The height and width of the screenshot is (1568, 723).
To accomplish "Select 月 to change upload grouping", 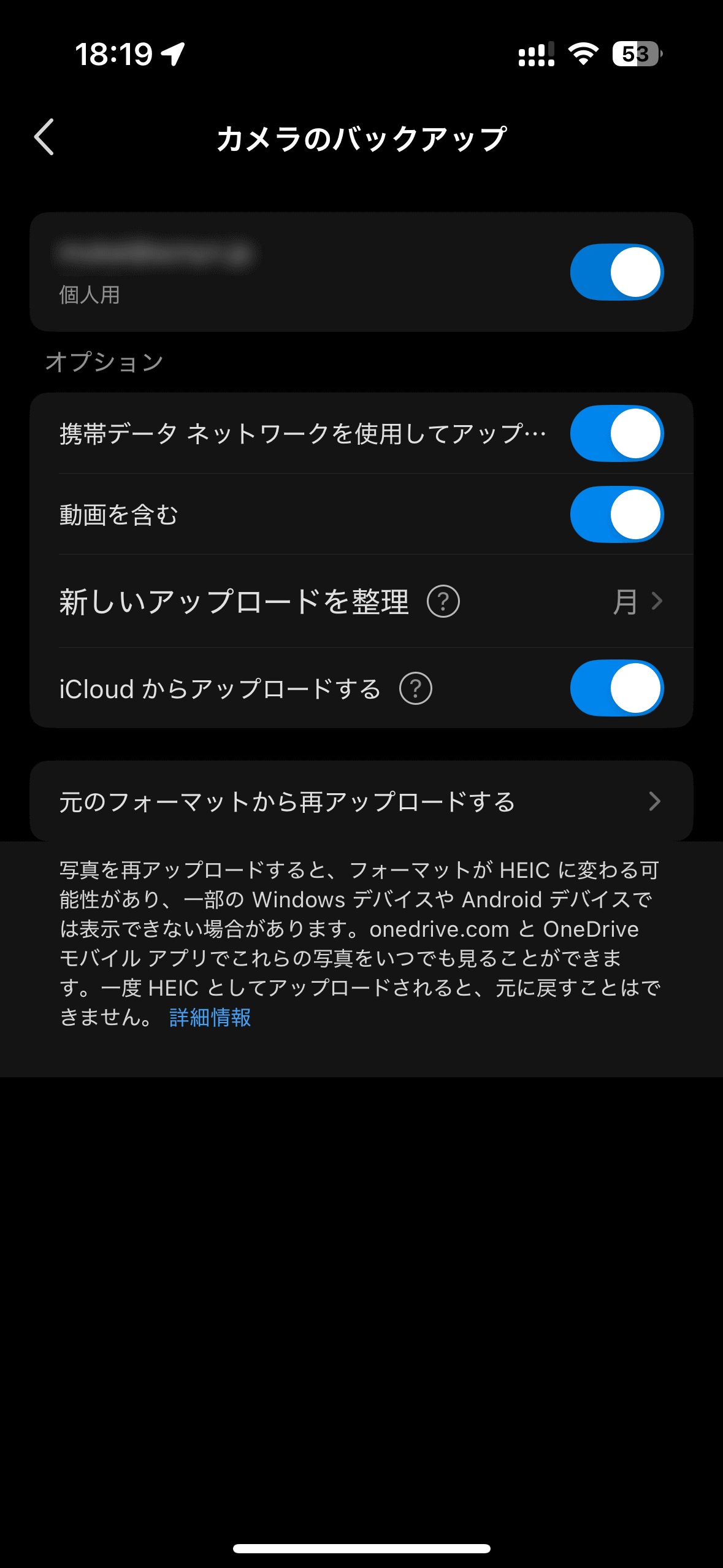I will [625, 602].
